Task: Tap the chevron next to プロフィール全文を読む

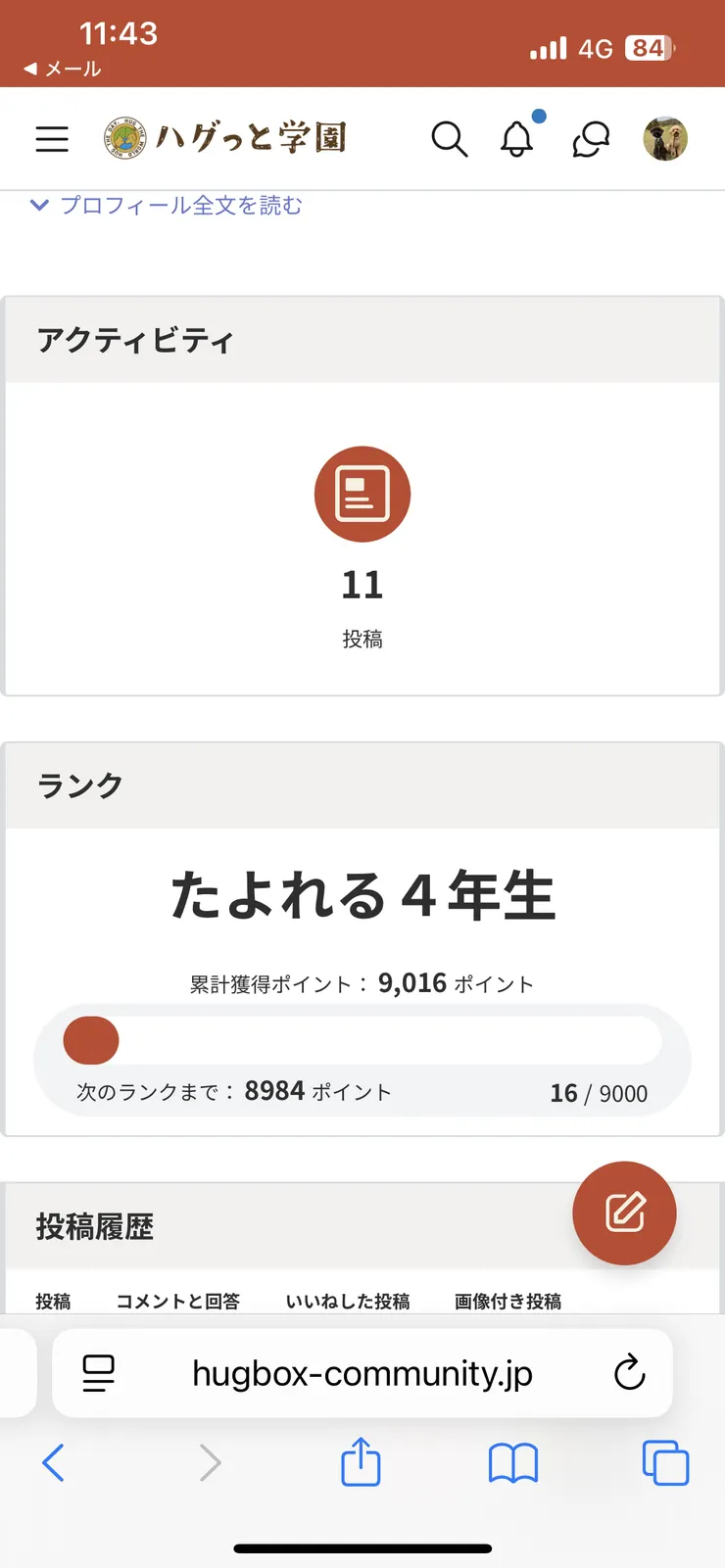Action: point(38,205)
